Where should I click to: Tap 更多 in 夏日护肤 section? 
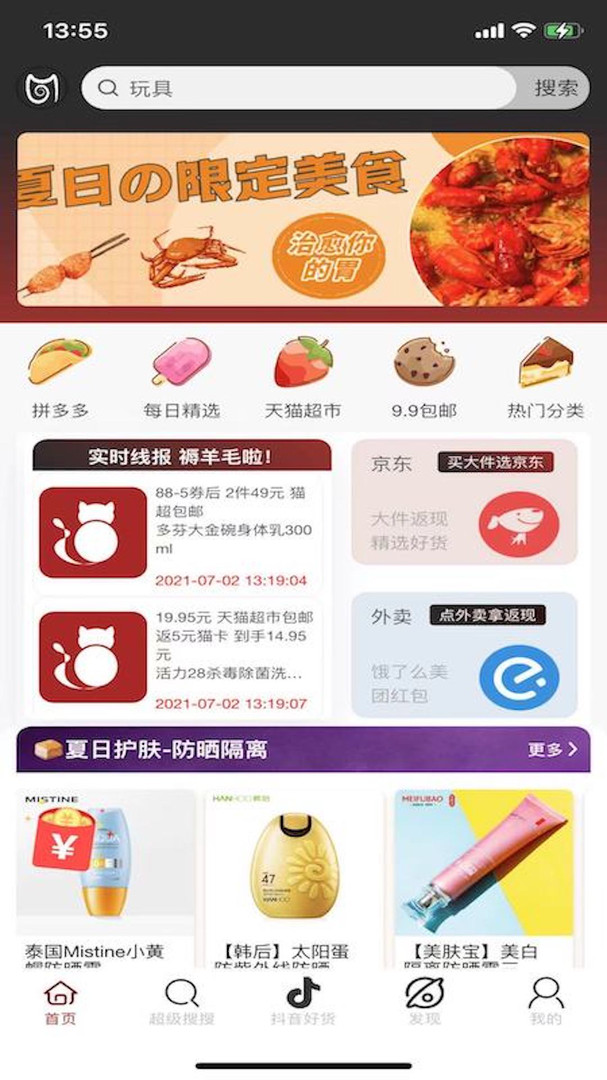click(552, 749)
